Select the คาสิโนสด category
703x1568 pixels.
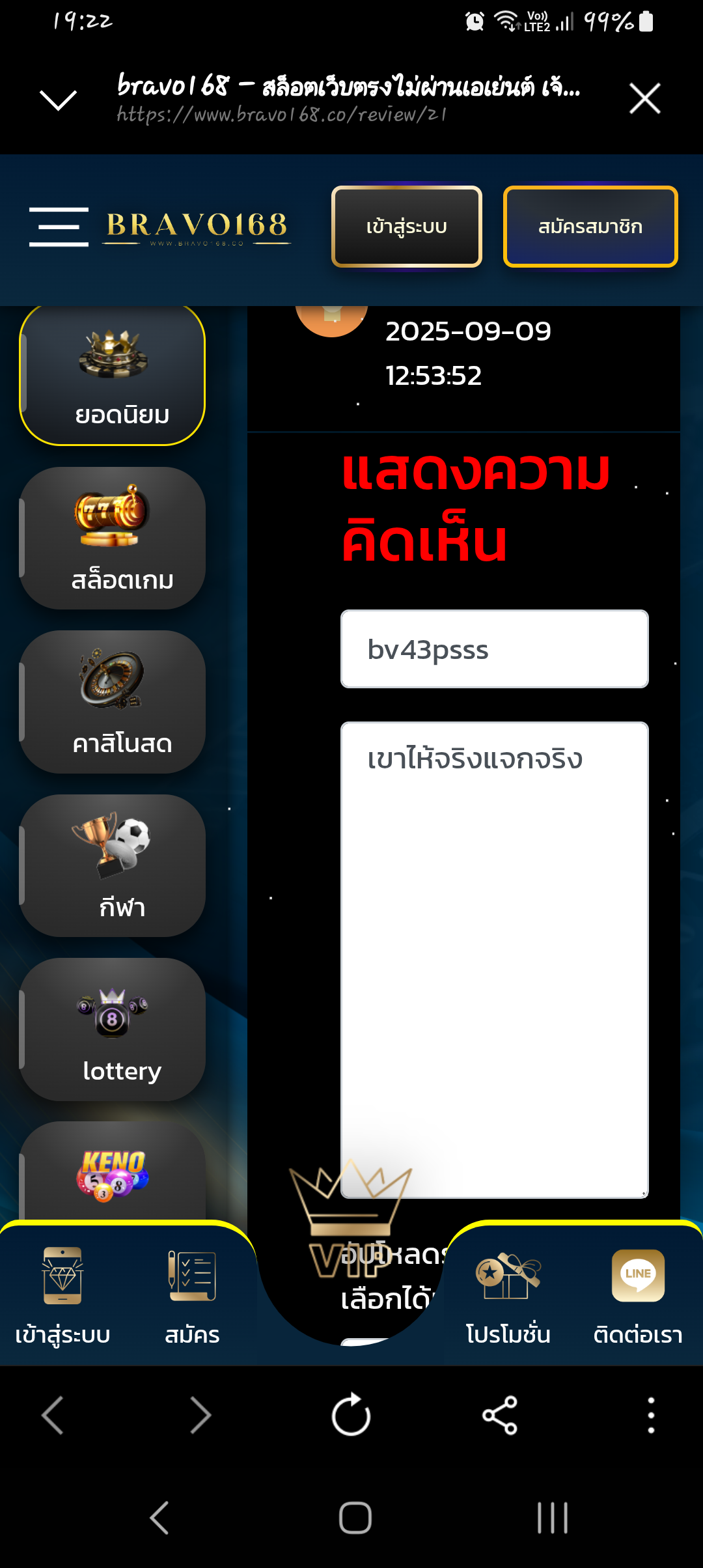pyautogui.click(x=113, y=702)
